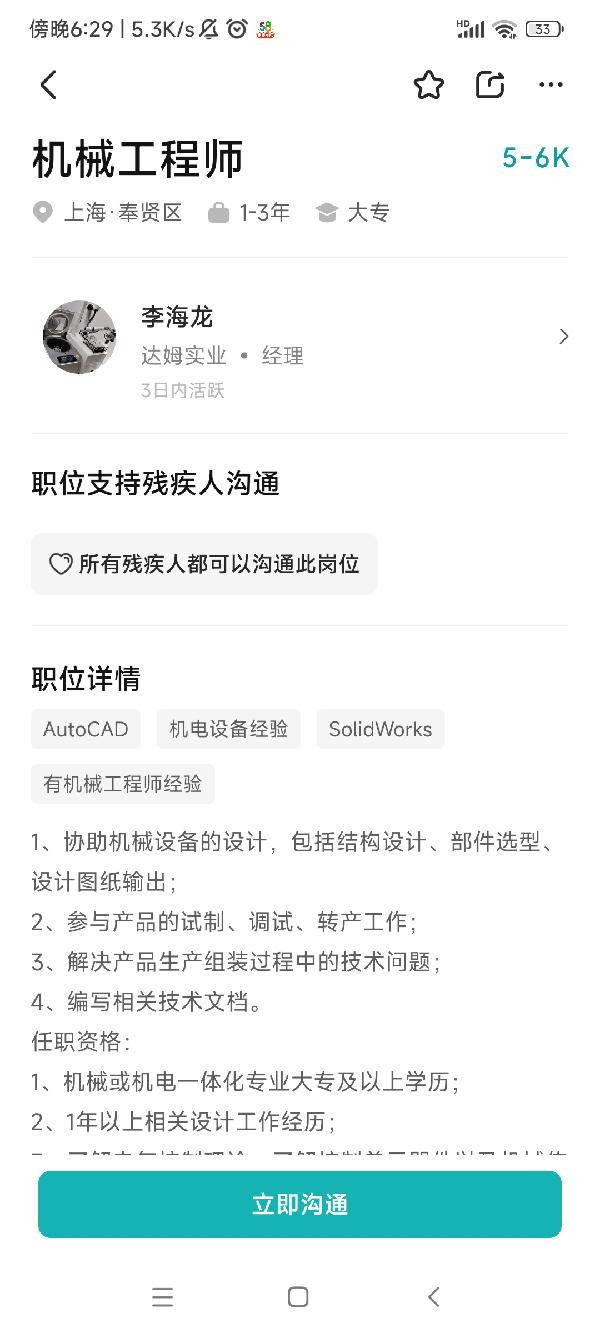Share this job posting
The image size is (600, 1333).
(x=490, y=85)
